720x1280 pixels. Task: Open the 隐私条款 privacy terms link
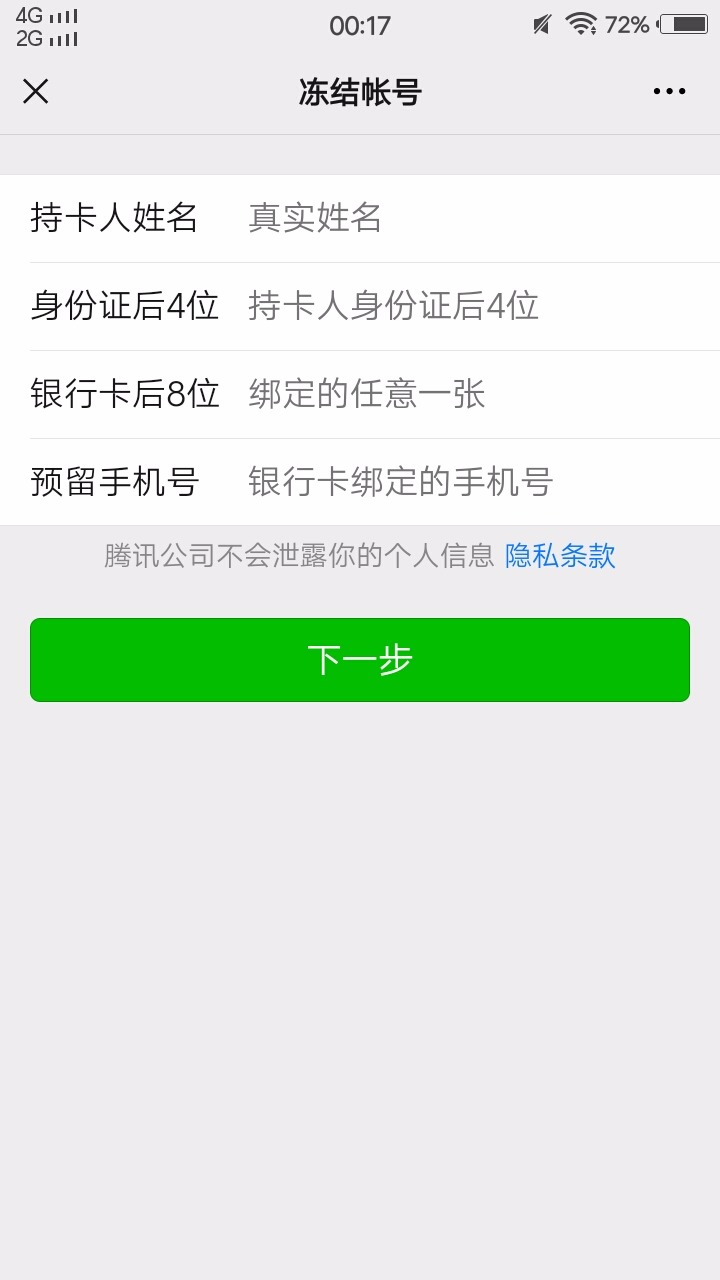click(x=560, y=556)
